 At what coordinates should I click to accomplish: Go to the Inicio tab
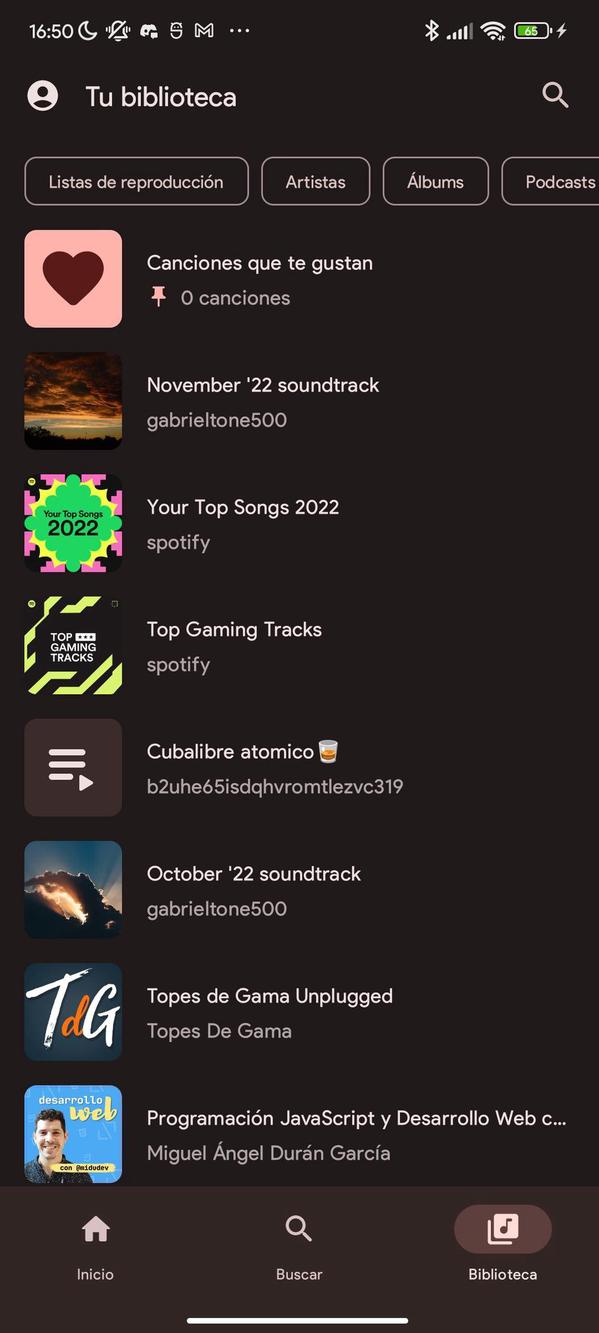point(96,1245)
